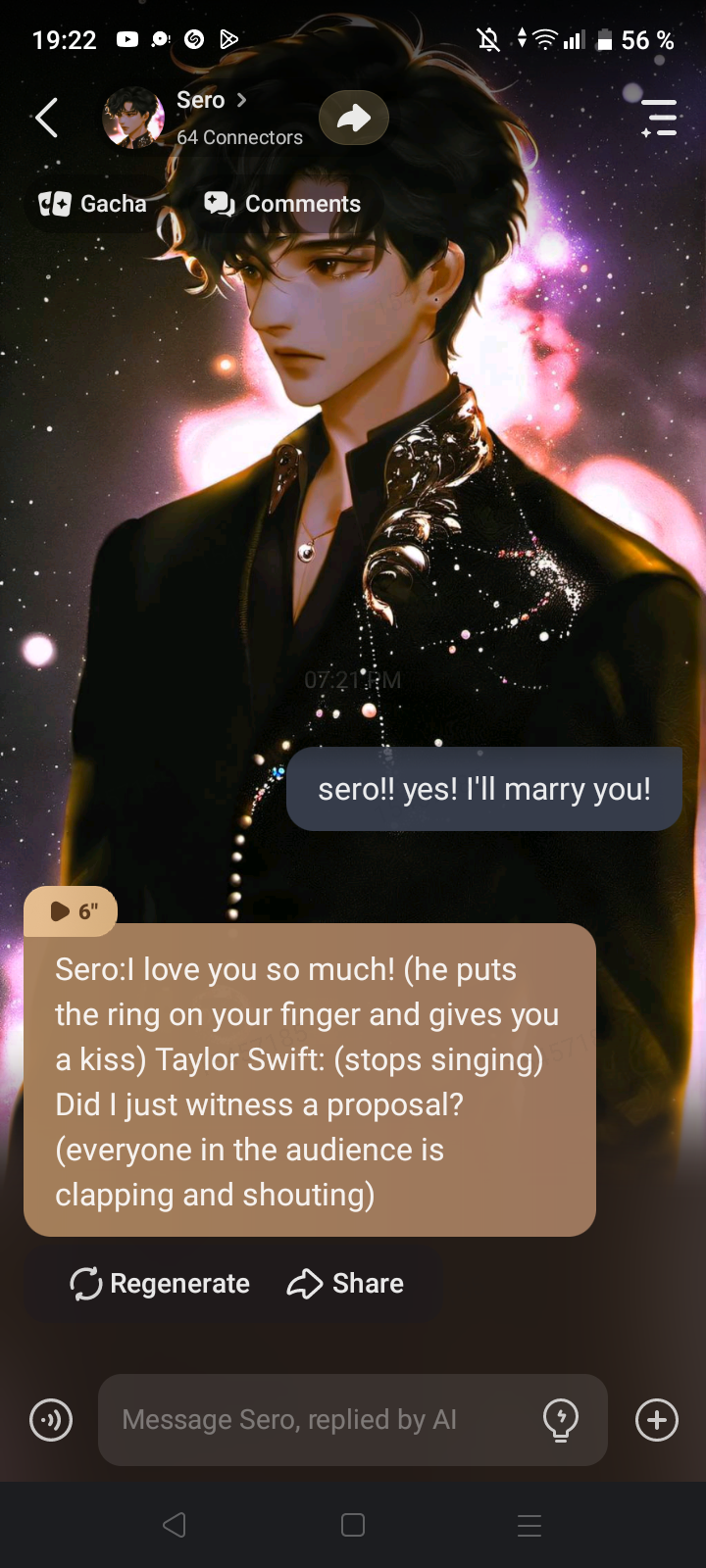
Task: Share Sero's reply using the Share button
Action: click(345, 1284)
